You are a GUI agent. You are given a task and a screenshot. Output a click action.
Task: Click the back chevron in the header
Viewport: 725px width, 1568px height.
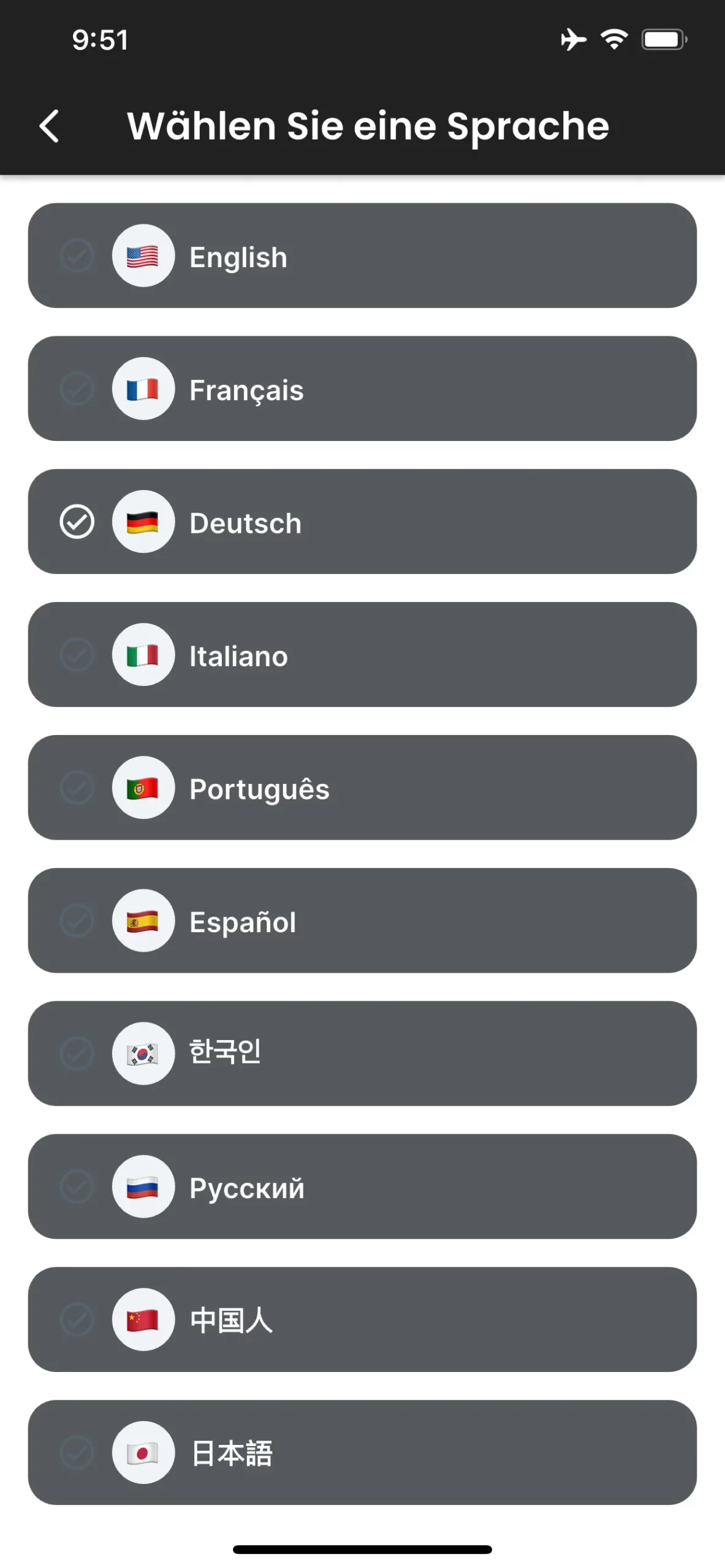click(x=49, y=126)
